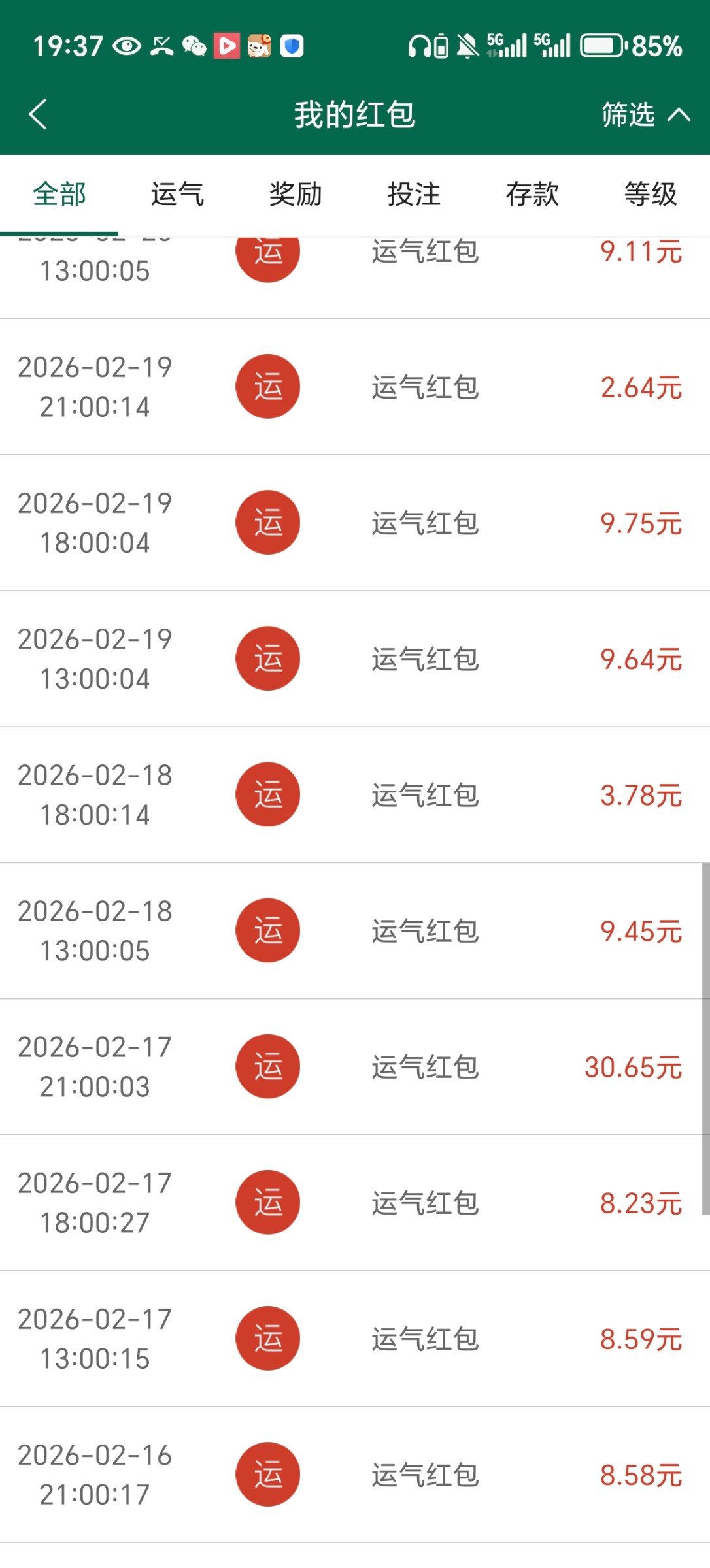Select the 全部 tab
The image size is (710, 1568).
pyautogui.click(x=59, y=193)
